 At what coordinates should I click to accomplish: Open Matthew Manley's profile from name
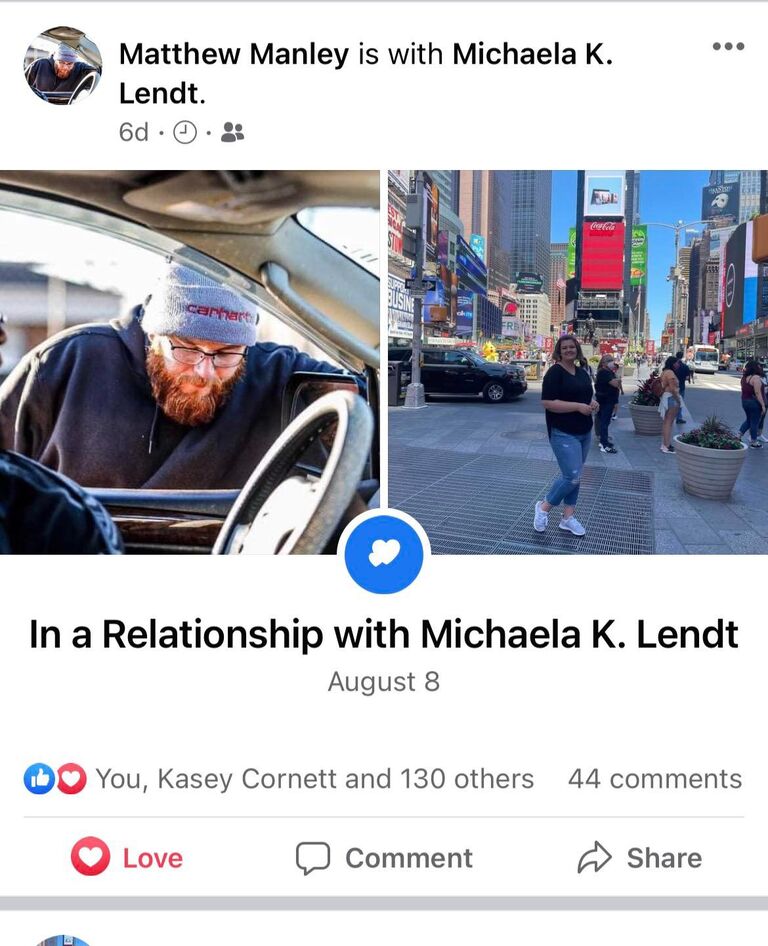(x=234, y=54)
